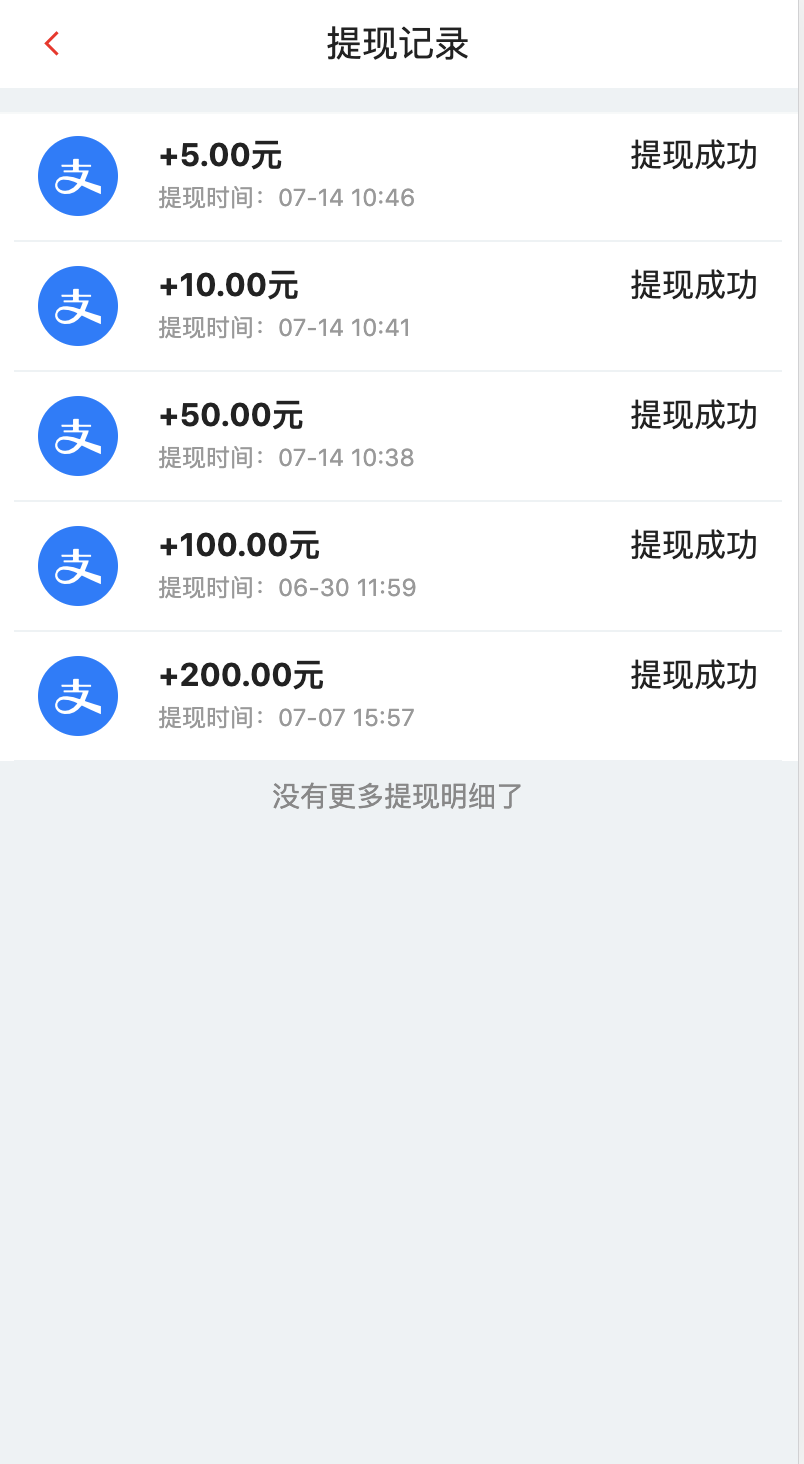Select the 提现记录 page title
Screen dimensions: 804x1464
pos(396,44)
